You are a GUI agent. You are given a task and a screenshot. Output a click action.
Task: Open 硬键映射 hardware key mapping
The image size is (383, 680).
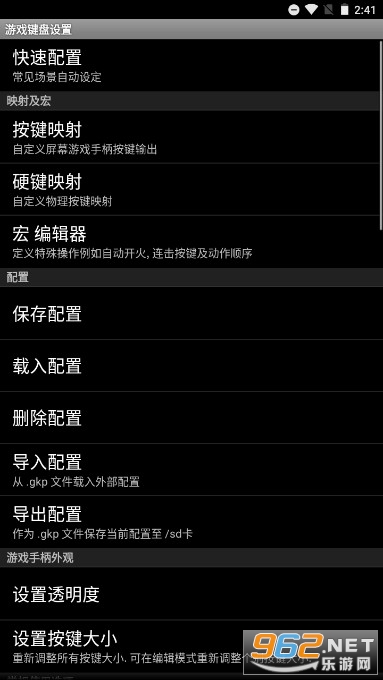pyautogui.click(x=190, y=190)
